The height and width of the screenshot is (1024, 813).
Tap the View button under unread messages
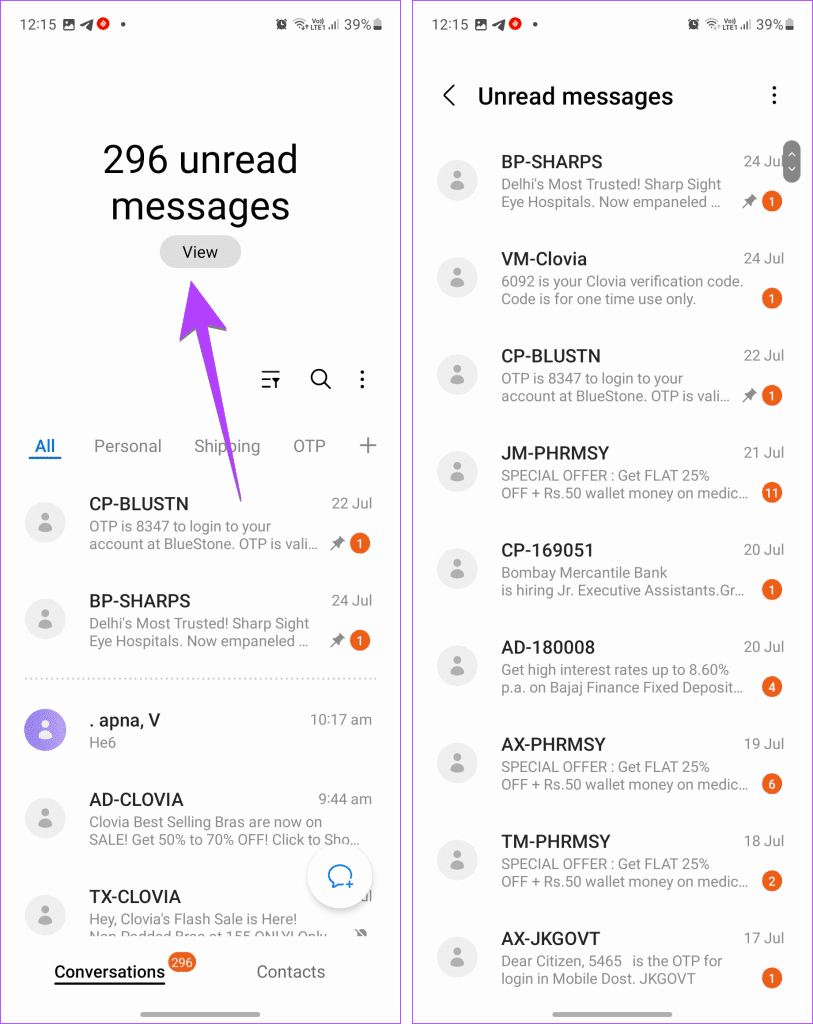pyautogui.click(x=200, y=252)
